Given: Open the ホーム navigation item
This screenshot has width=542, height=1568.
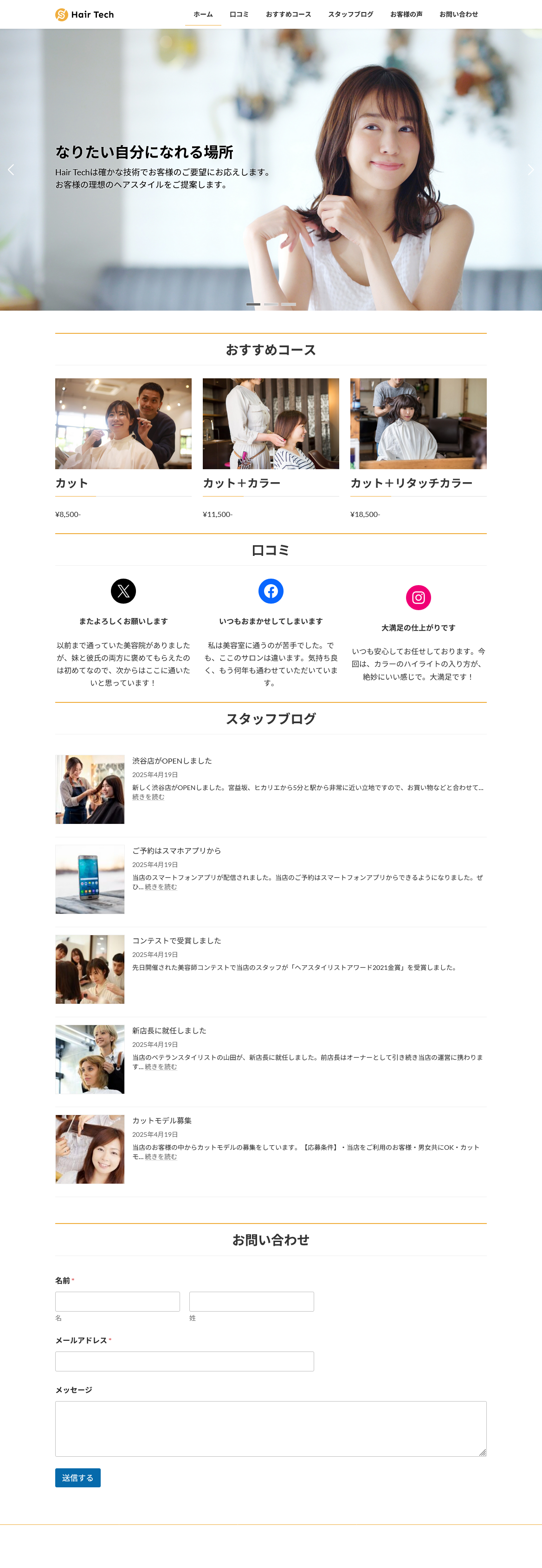Looking at the screenshot, I should (203, 14).
